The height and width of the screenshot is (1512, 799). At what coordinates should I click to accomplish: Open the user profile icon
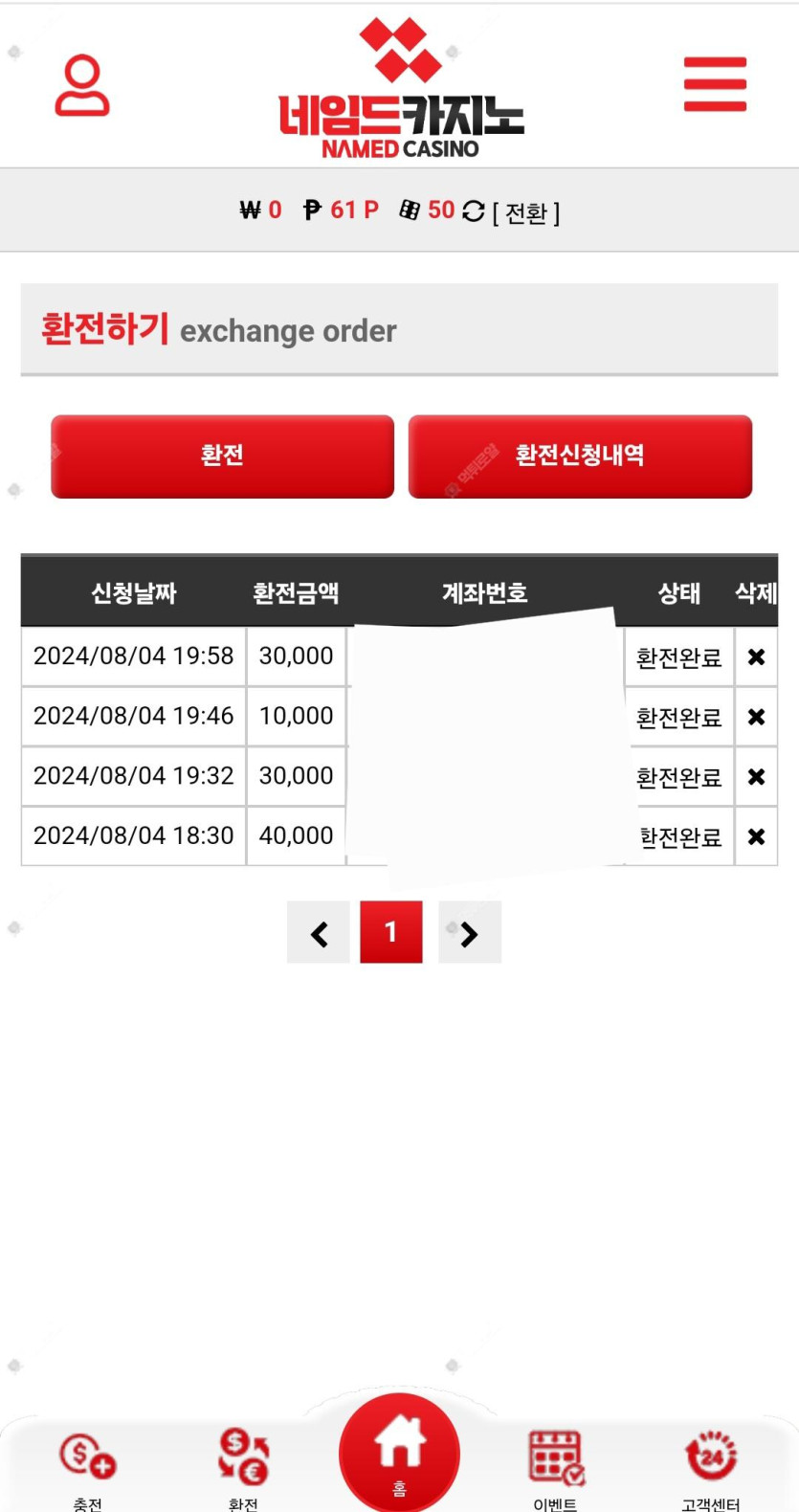coord(82,85)
